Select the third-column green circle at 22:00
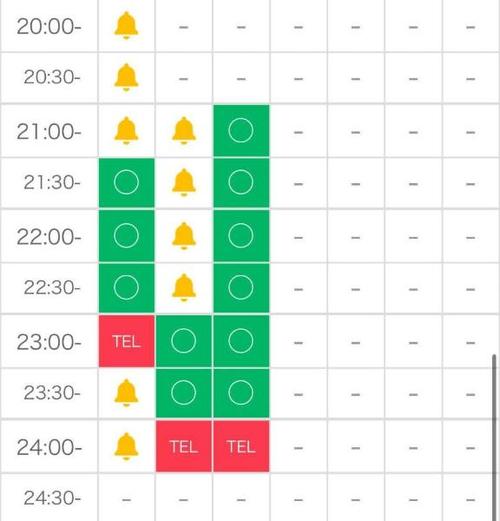 pos(241,236)
